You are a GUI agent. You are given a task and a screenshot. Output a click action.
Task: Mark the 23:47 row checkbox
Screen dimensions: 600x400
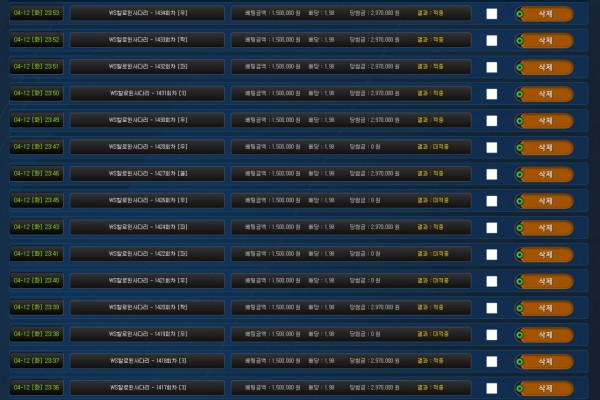pyautogui.click(x=491, y=147)
